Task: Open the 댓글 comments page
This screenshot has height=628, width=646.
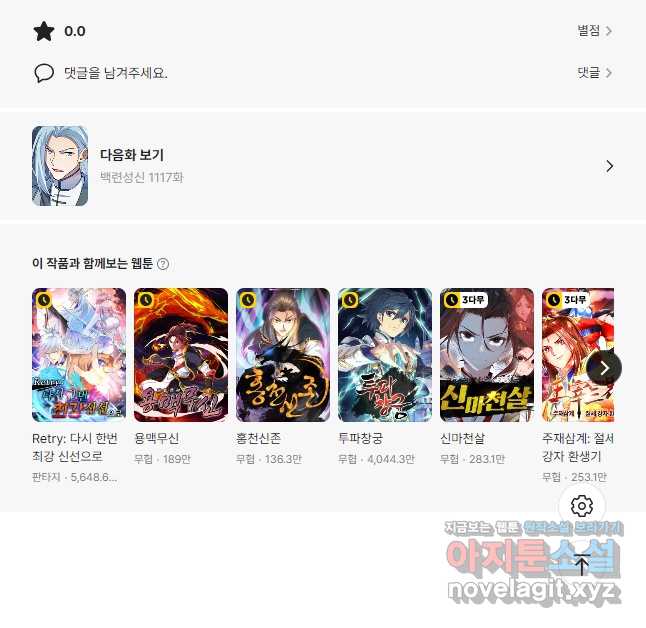Action: click(x=594, y=73)
